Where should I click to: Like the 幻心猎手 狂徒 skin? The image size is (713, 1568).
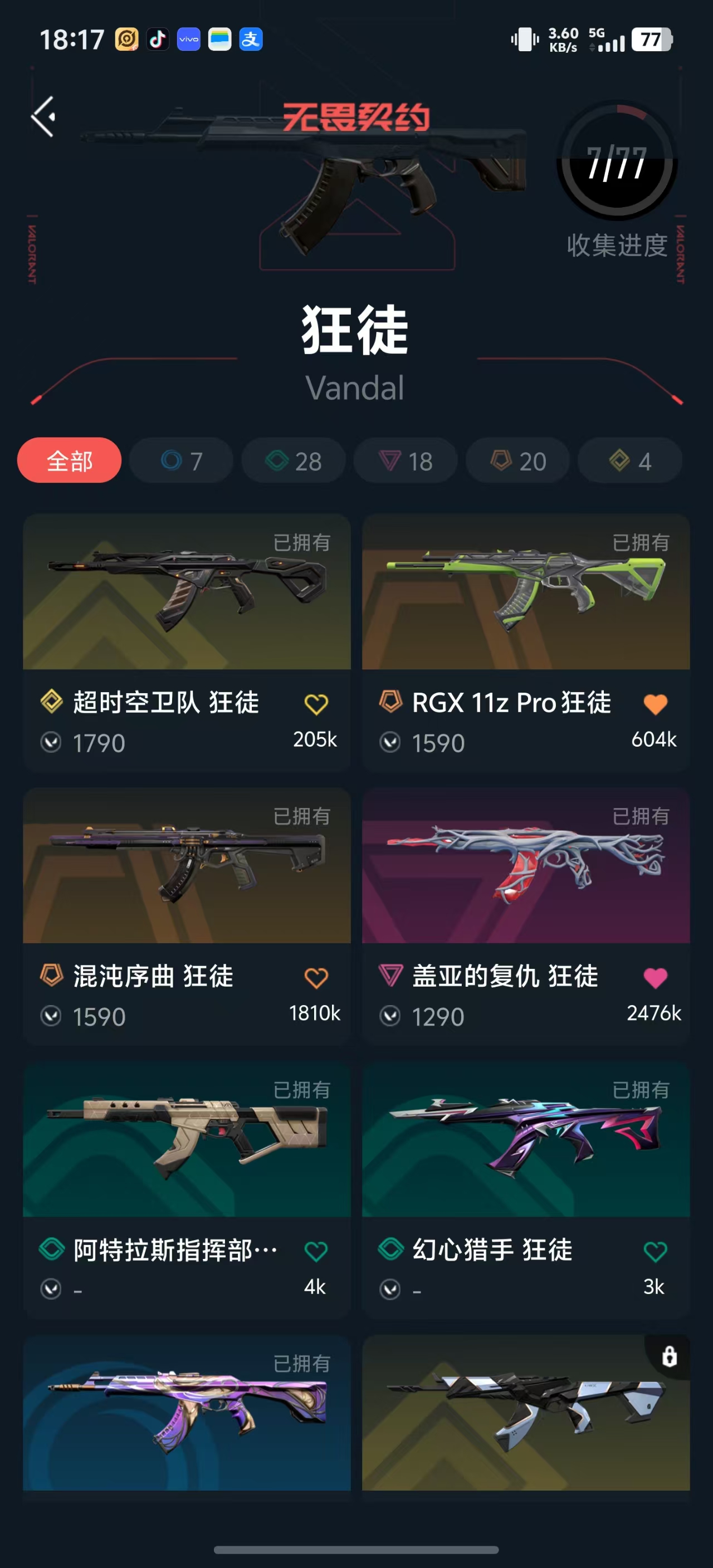point(655,1252)
